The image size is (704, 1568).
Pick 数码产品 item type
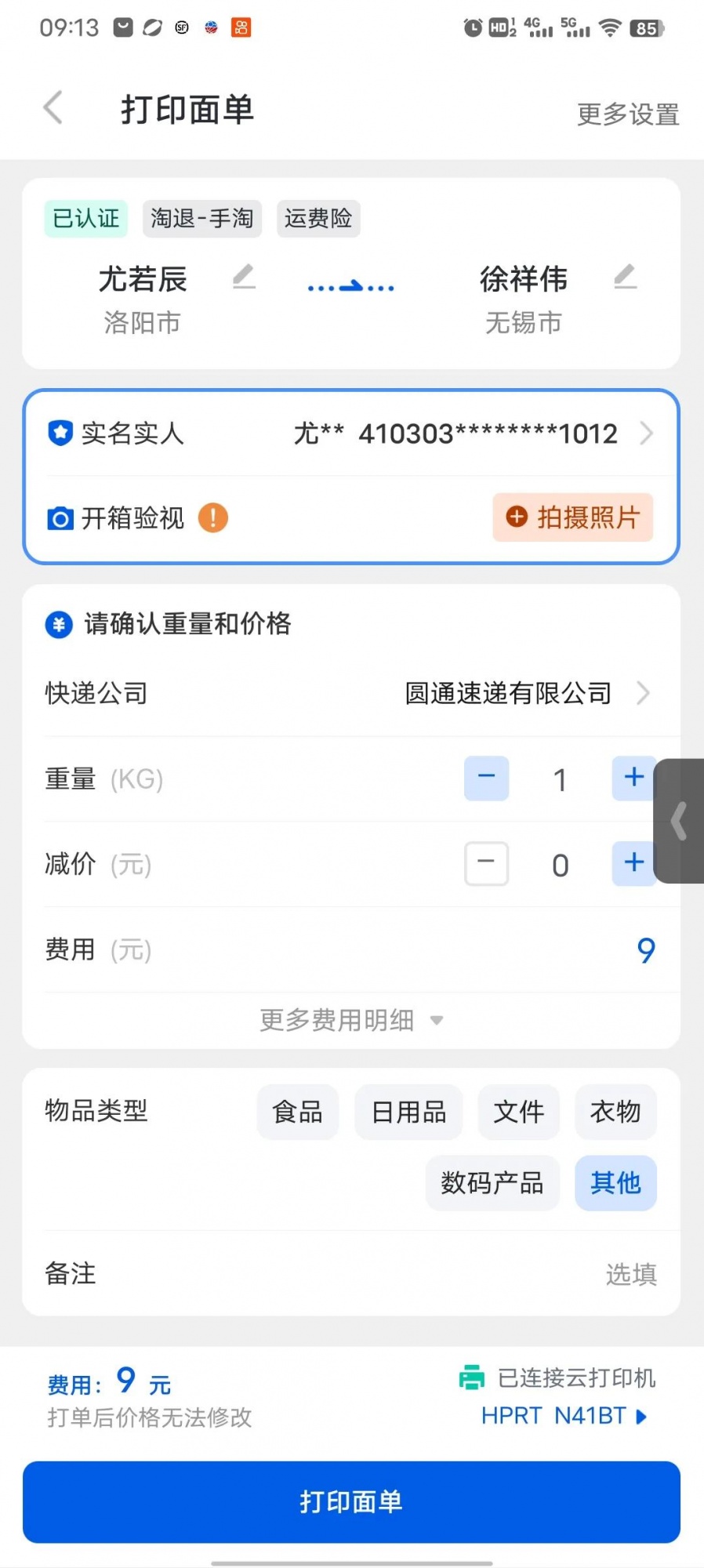point(492,1182)
